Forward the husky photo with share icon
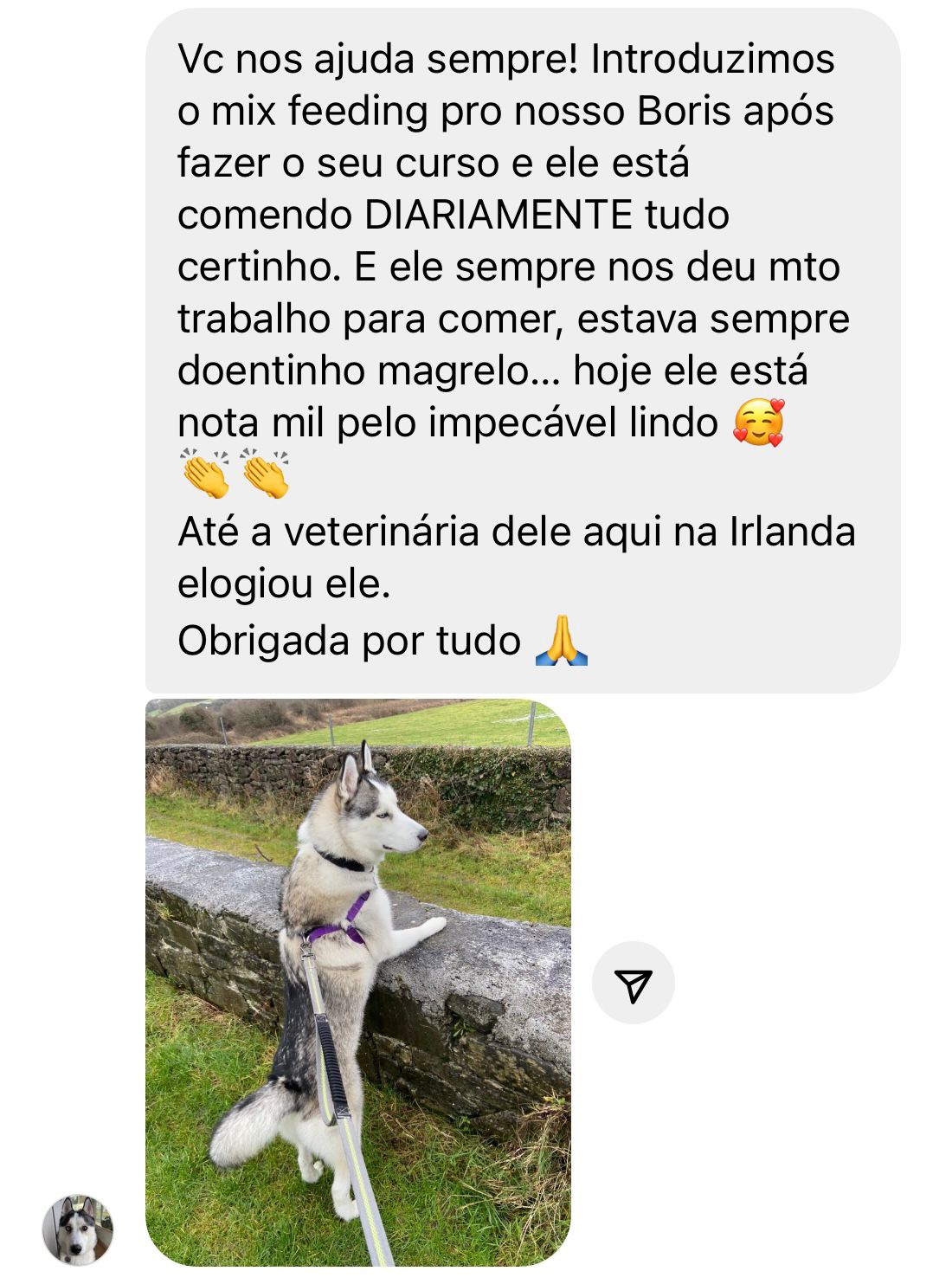Viewport: 952px width, 1284px height. coord(633,983)
